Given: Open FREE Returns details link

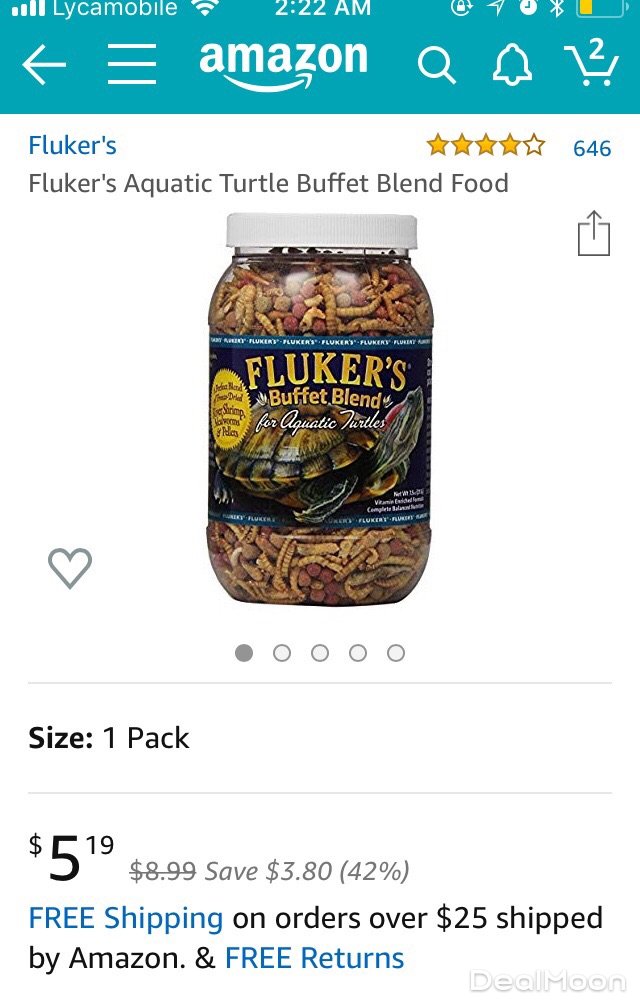Looking at the screenshot, I should coord(314,958).
